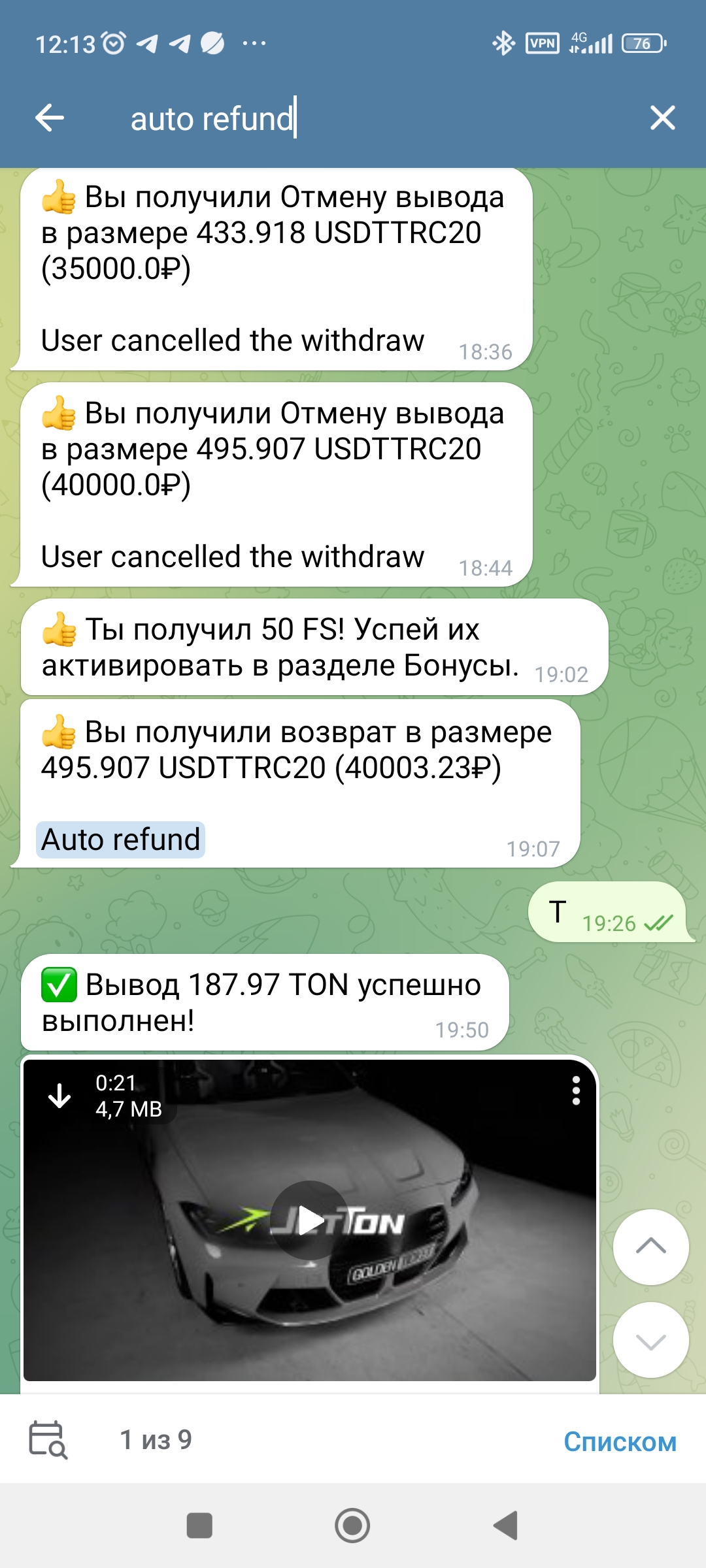Clear the "auto refund" search text
Screen dimensions: 706x1568
tap(662, 118)
